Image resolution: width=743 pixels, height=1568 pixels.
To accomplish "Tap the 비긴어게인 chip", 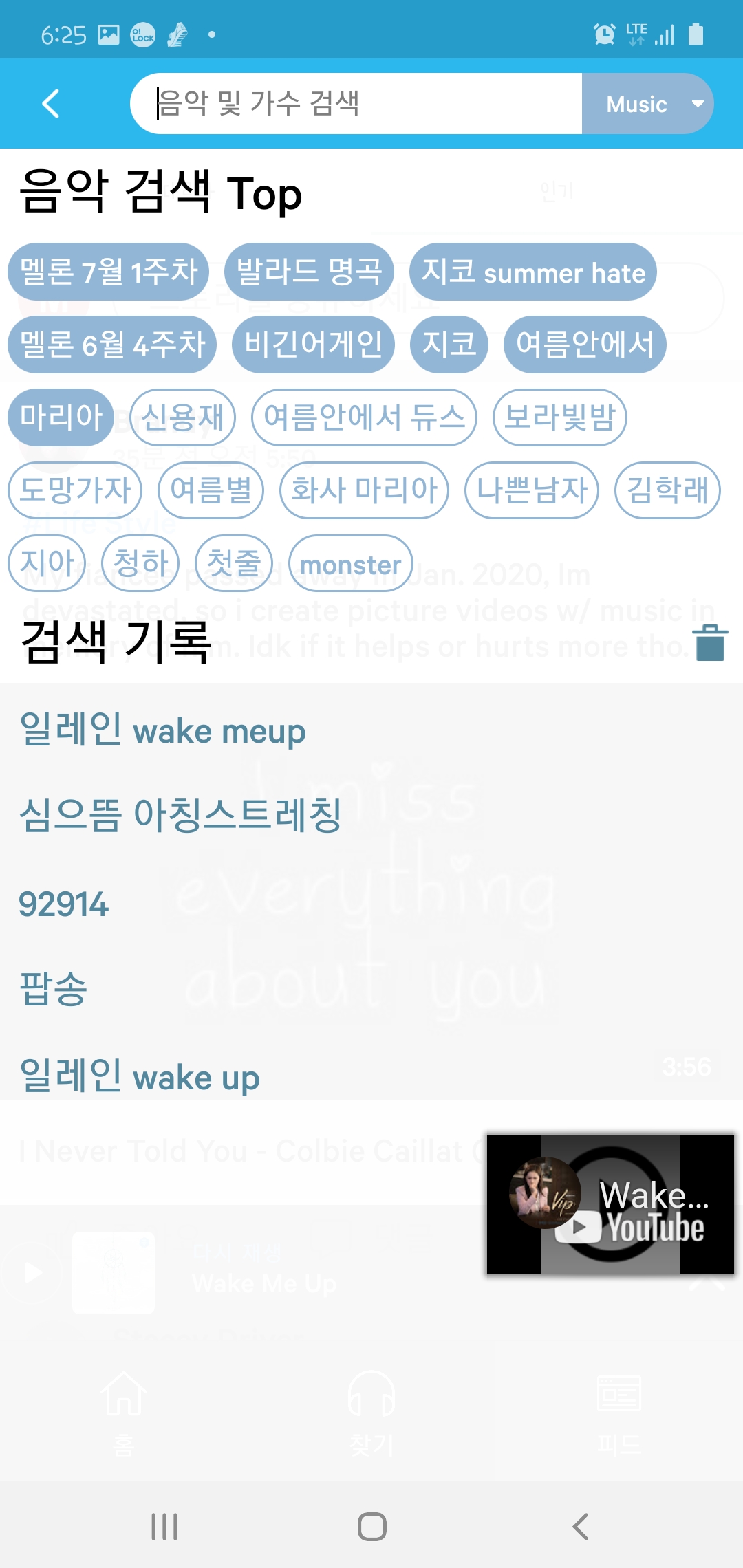I will pos(313,344).
